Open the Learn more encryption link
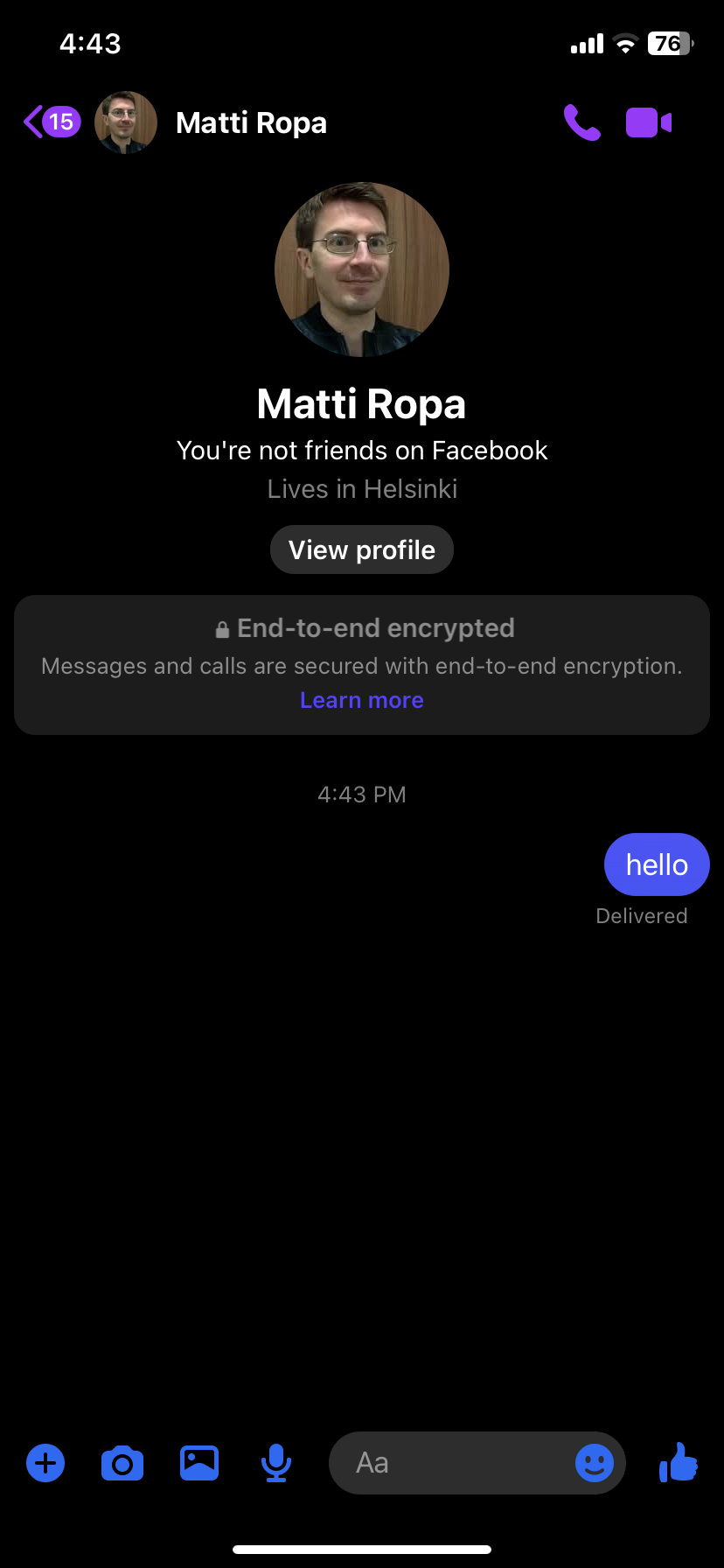Screen dimensions: 724x1568 pos(362,700)
